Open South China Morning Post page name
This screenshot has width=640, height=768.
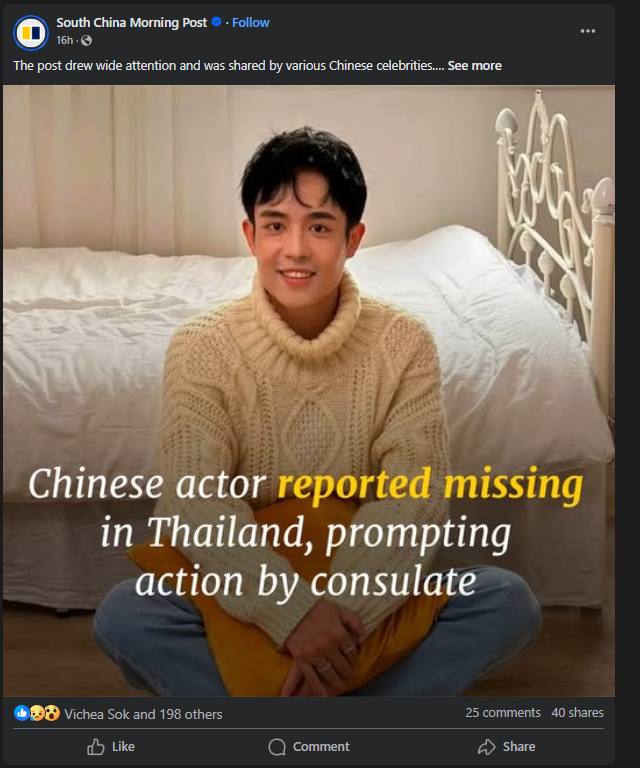click(x=131, y=22)
